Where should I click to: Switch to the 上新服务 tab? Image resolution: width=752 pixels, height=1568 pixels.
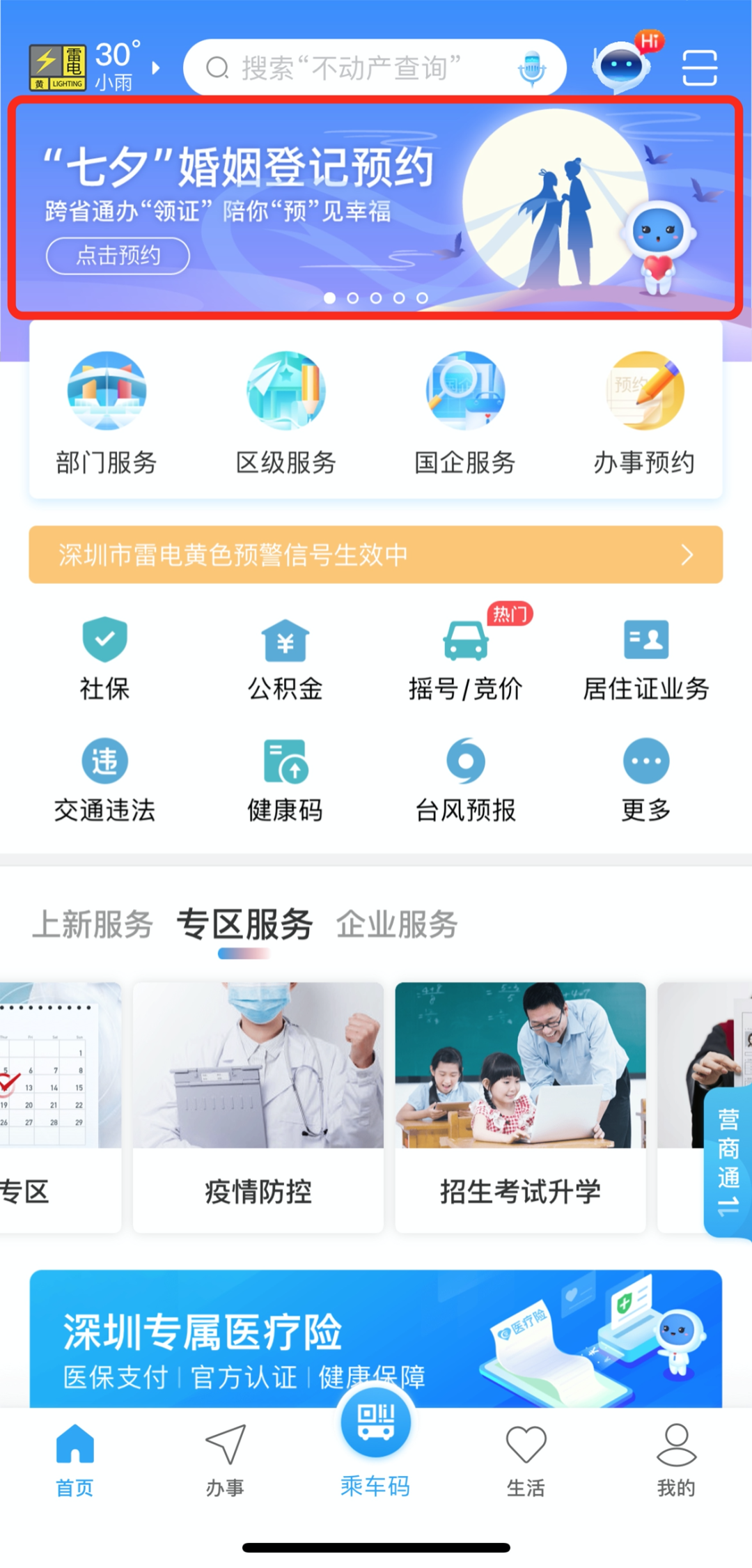click(93, 924)
